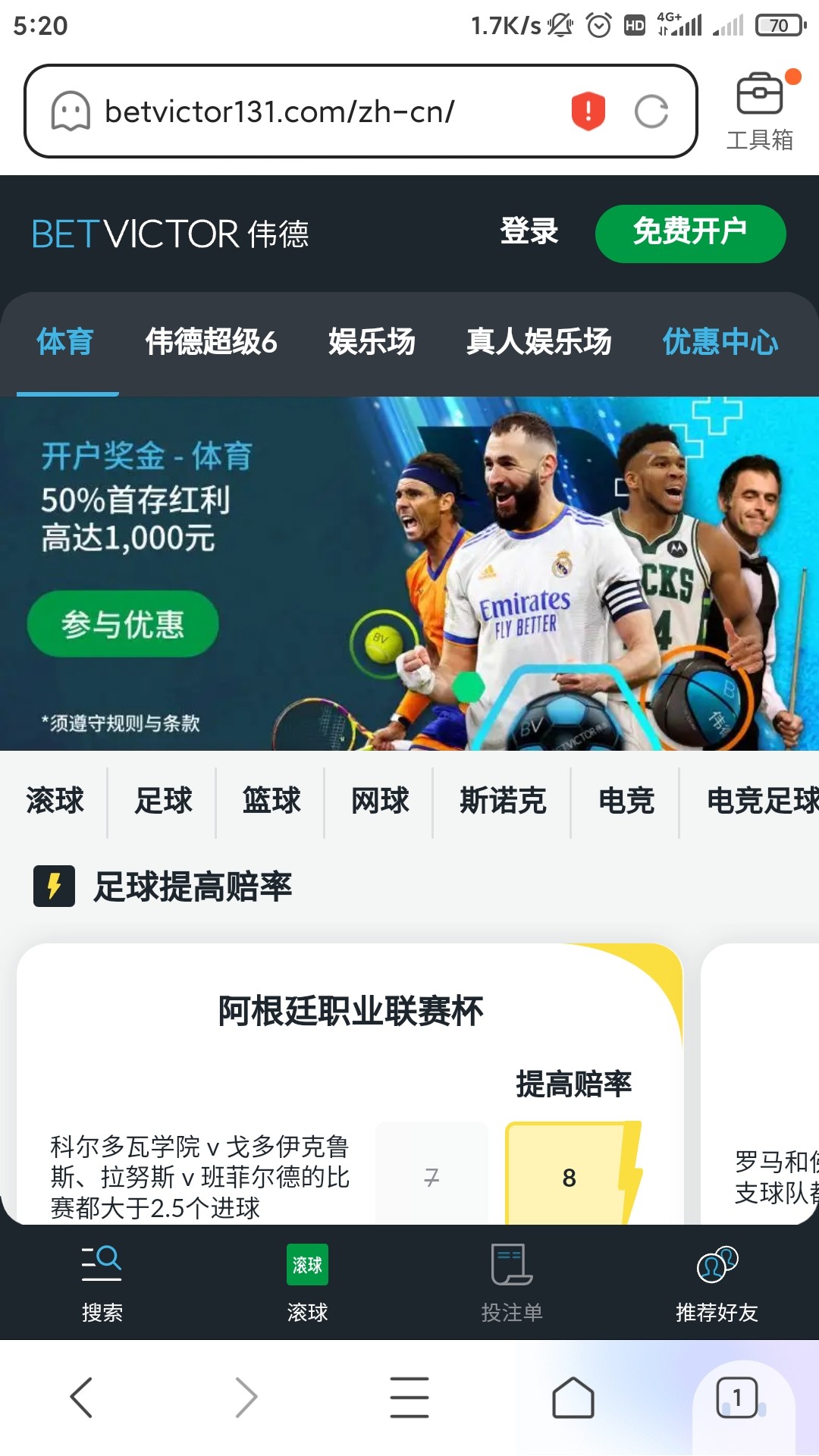This screenshot has height=1456, width=819.
Task: Tap 参与优惠 on the banner
Action: coord(123,624)
